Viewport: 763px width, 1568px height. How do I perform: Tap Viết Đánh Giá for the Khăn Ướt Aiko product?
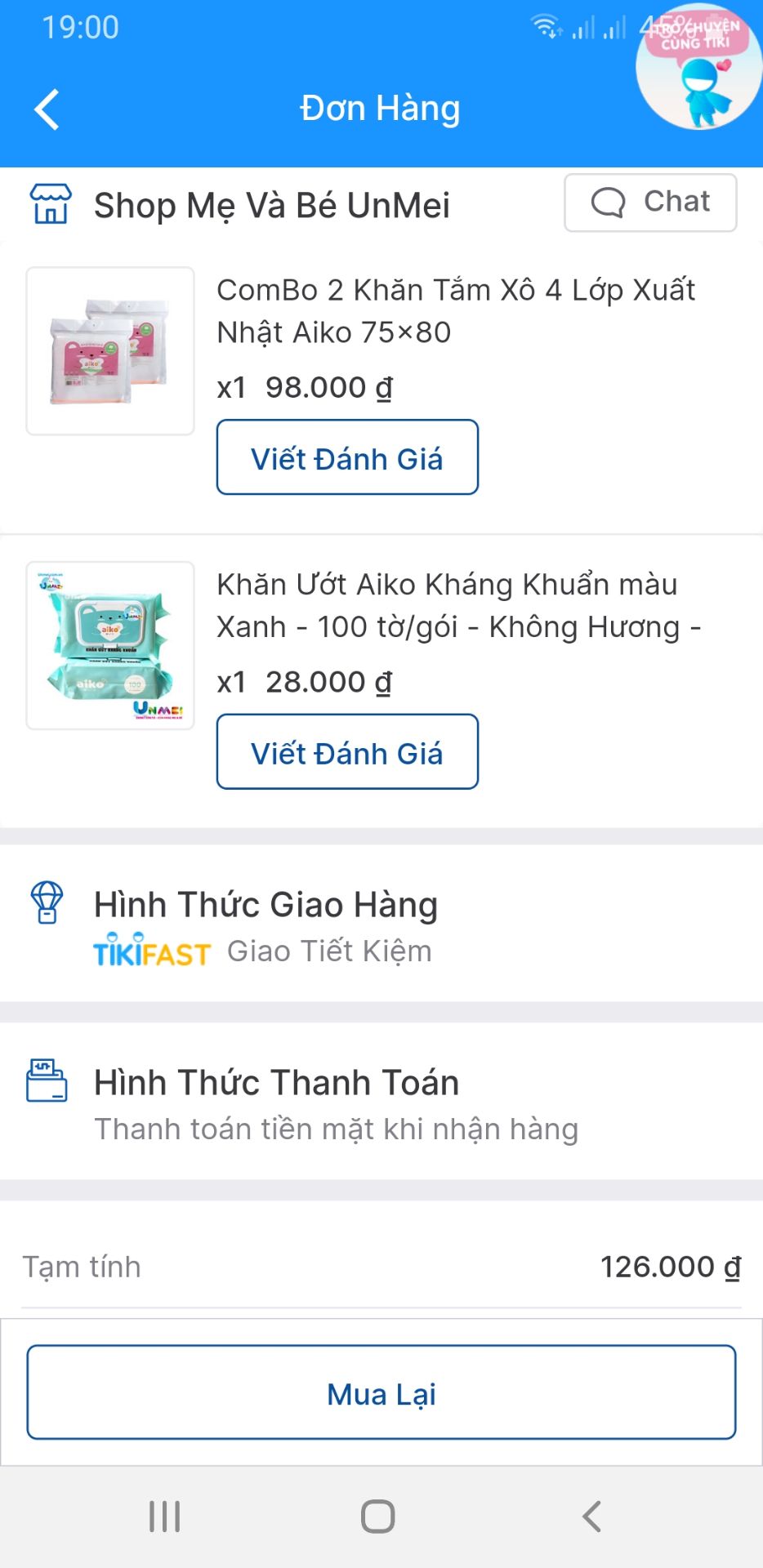click(x=346, y=751)
